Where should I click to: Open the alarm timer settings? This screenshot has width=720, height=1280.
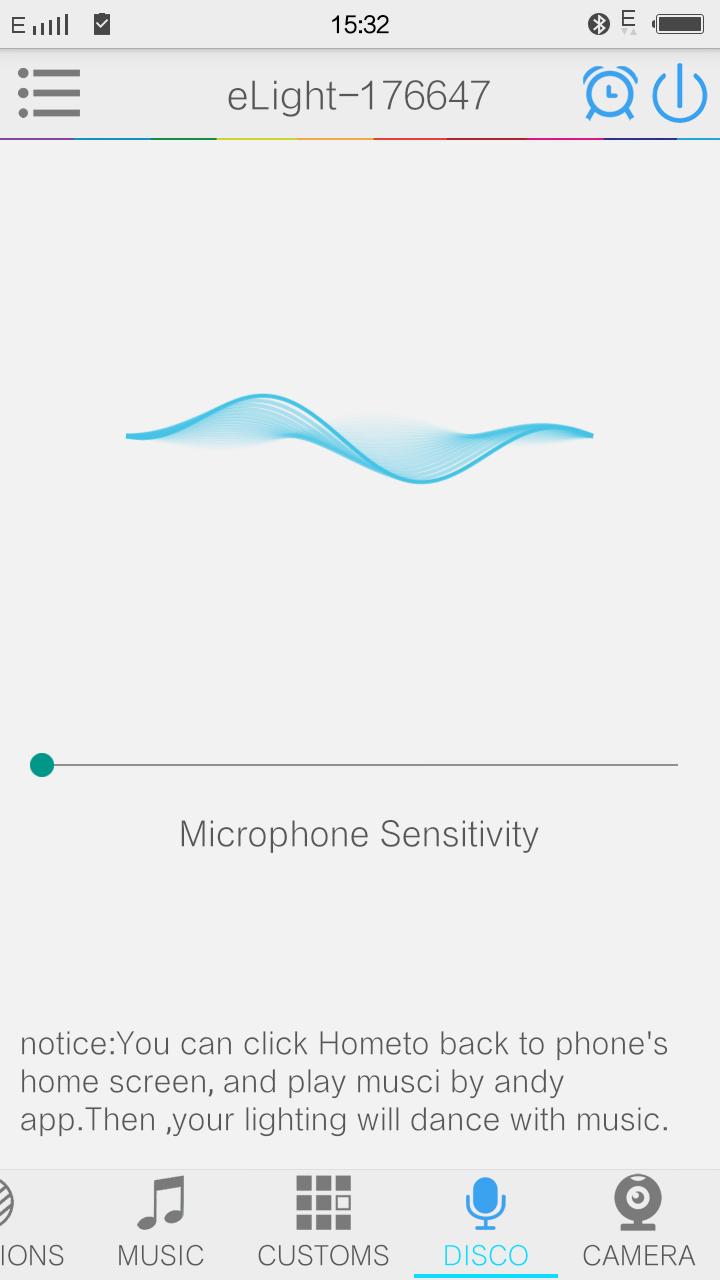[610, 94]
